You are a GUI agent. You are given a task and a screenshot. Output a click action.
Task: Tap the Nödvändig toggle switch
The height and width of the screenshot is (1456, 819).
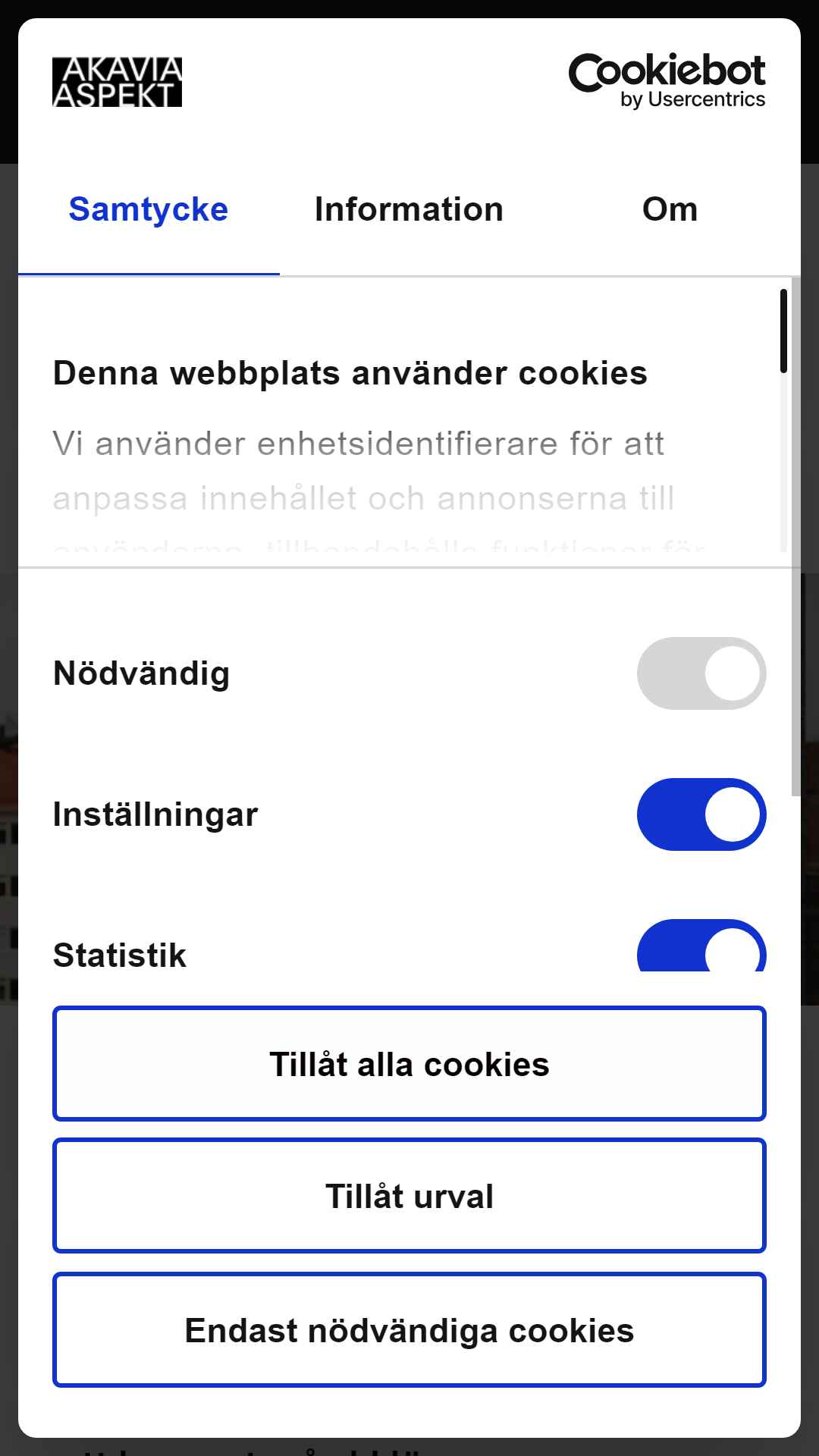click(x=701, y=673)
